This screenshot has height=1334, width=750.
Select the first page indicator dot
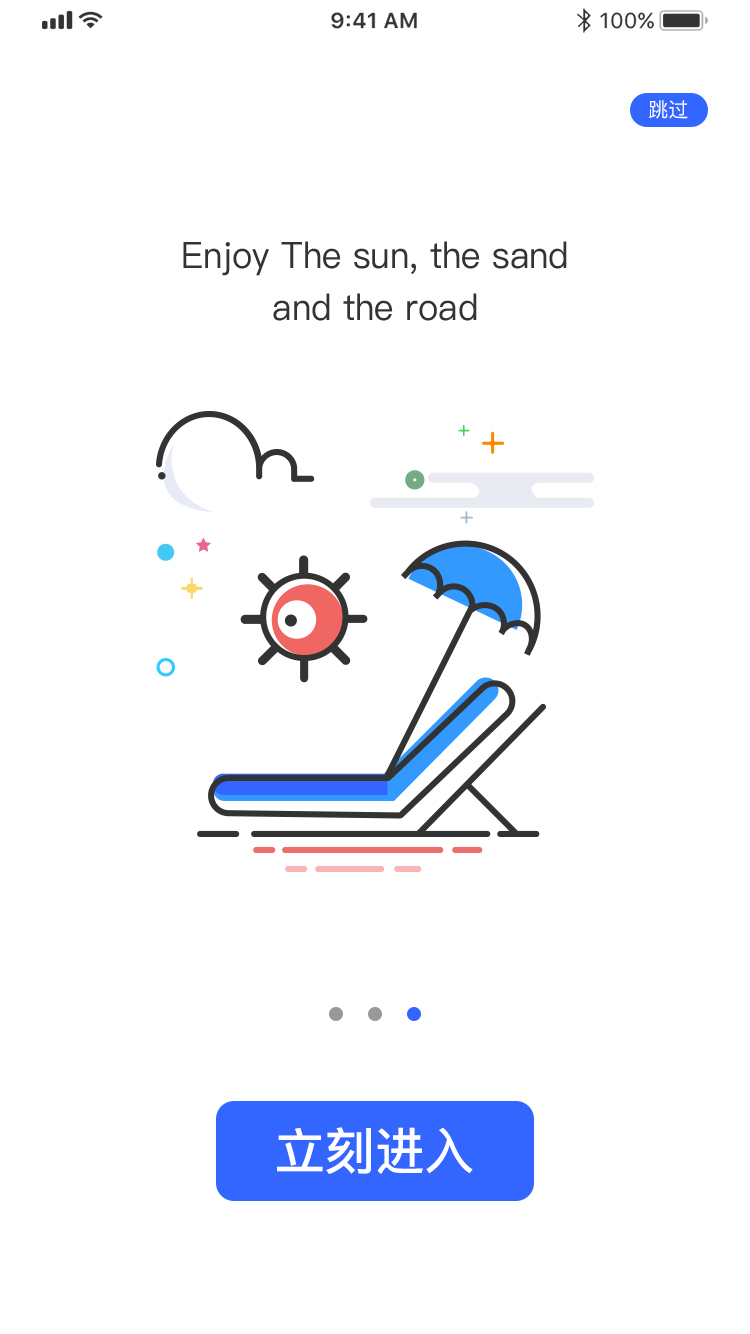pyautogui.click(x=336, y=1014)
